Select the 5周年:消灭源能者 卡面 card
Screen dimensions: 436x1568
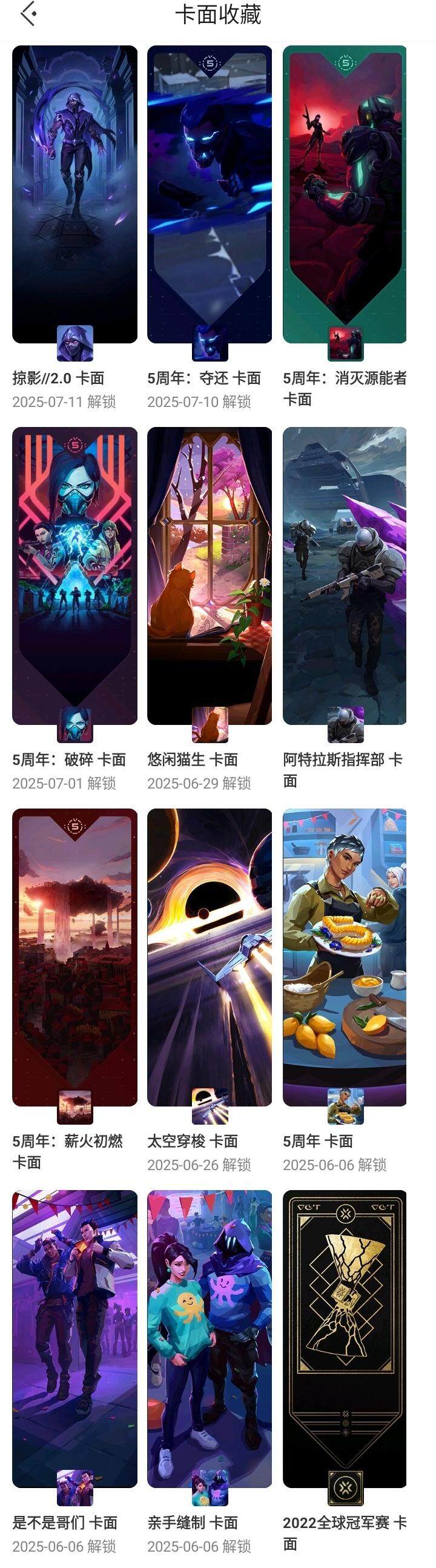(x=345, y=195)
